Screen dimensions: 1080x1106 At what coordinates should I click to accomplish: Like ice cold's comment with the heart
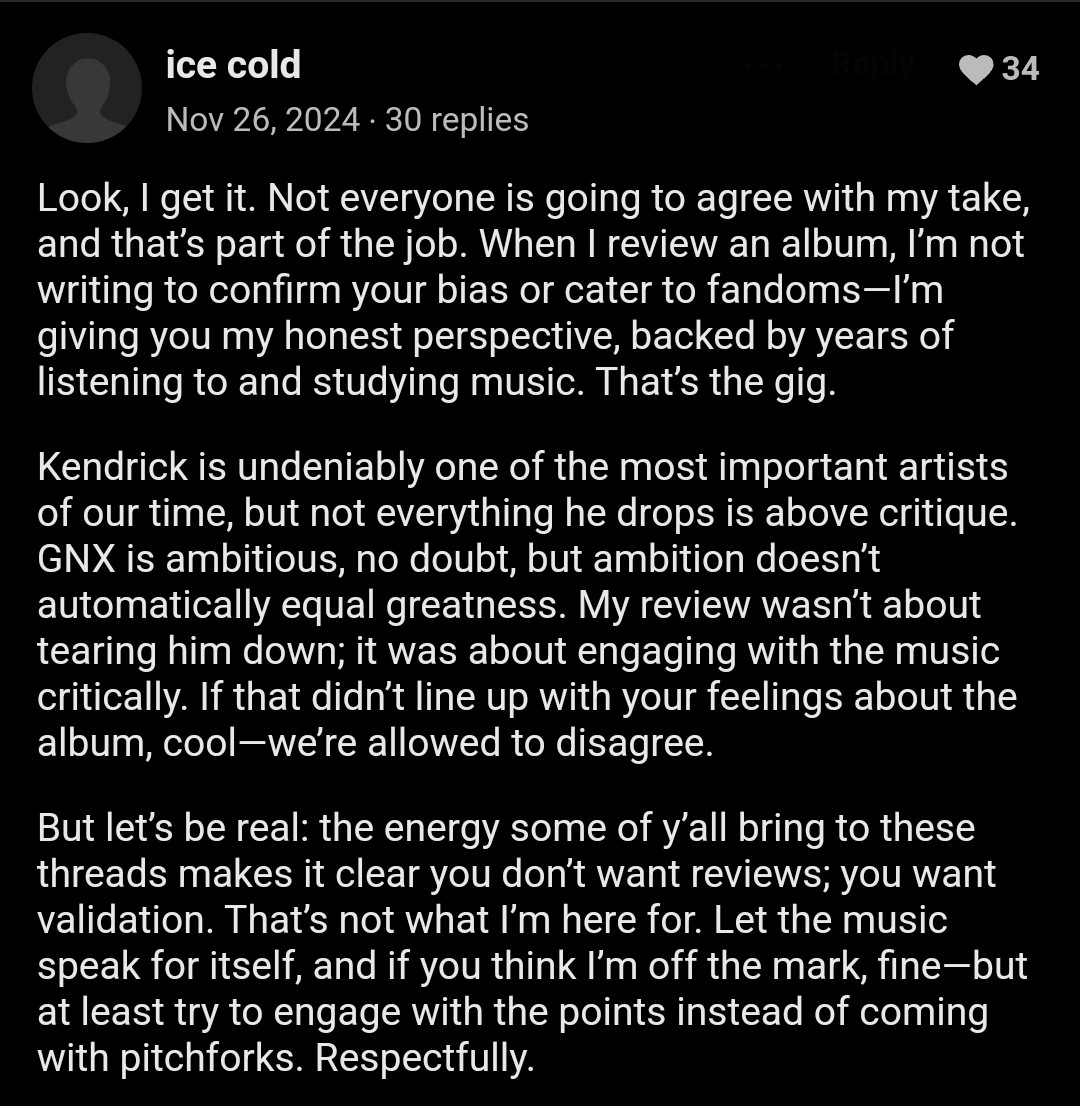[x=976, y=70]
